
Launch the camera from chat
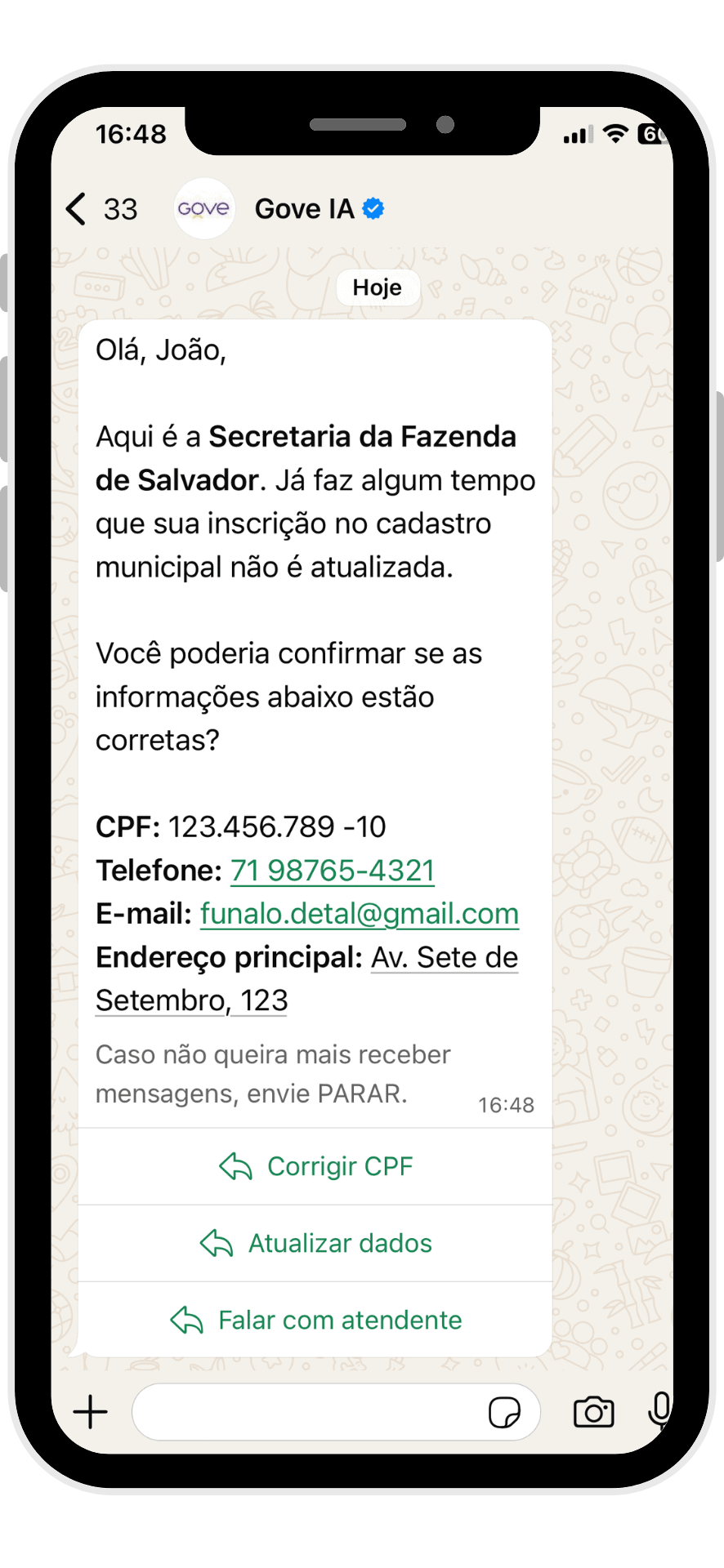(x=593, y=1412)
